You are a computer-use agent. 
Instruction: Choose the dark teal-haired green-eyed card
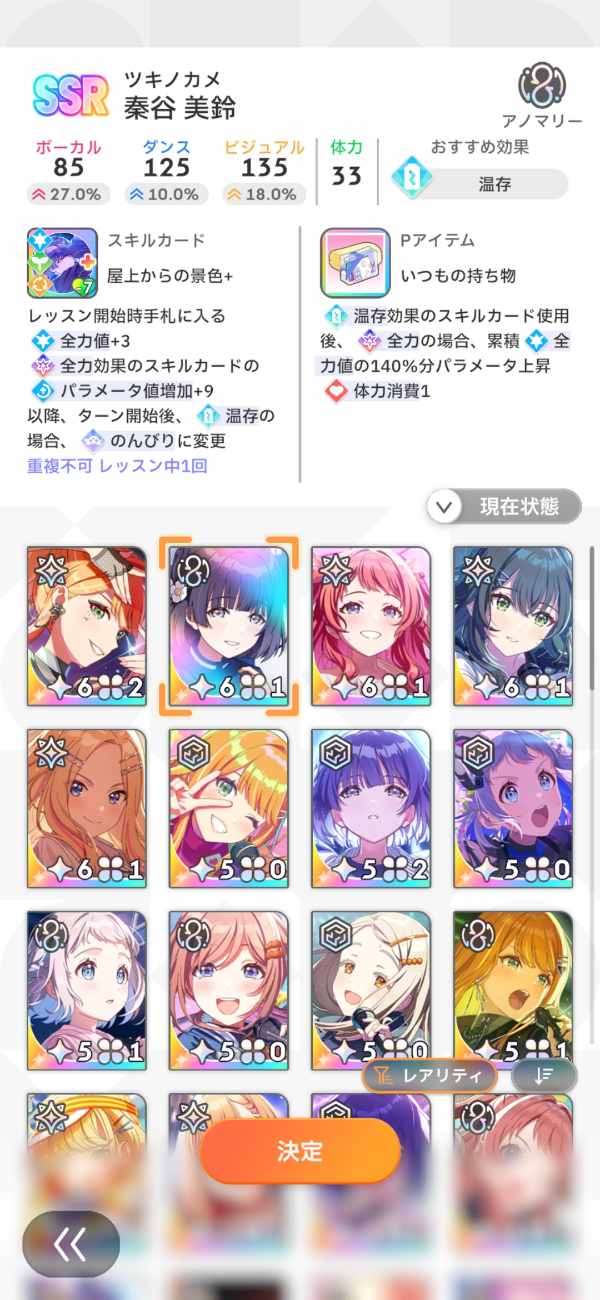coord(513,626)
